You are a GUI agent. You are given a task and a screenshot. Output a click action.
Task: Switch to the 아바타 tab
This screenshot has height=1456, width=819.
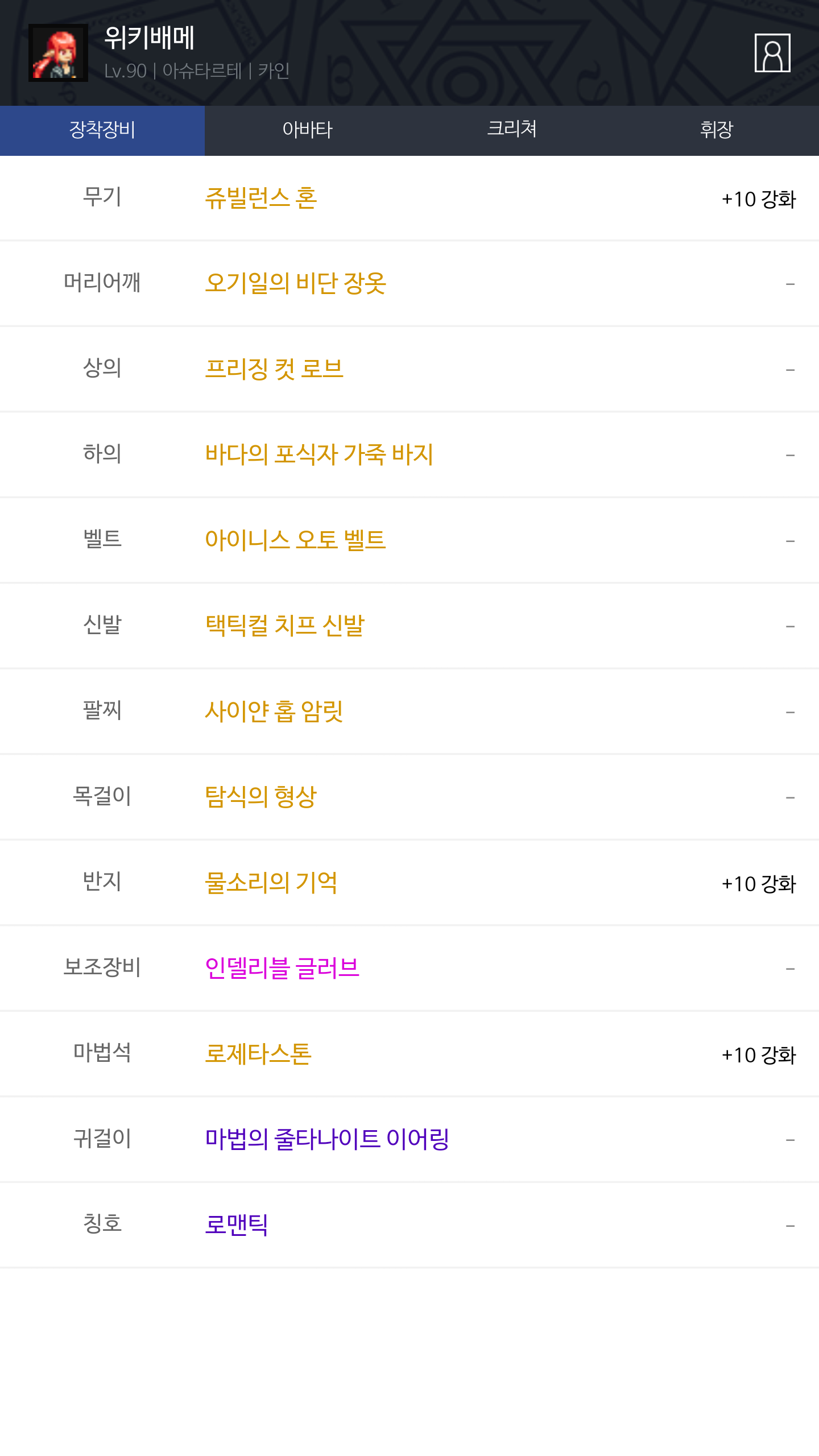(307, 130)
